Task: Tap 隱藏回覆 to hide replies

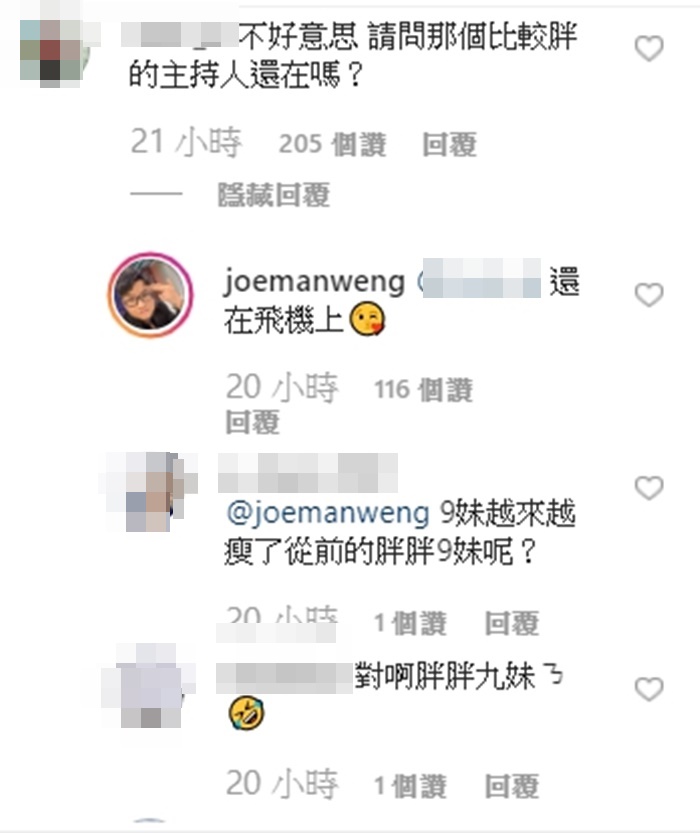Action: (x=273, y=196)
